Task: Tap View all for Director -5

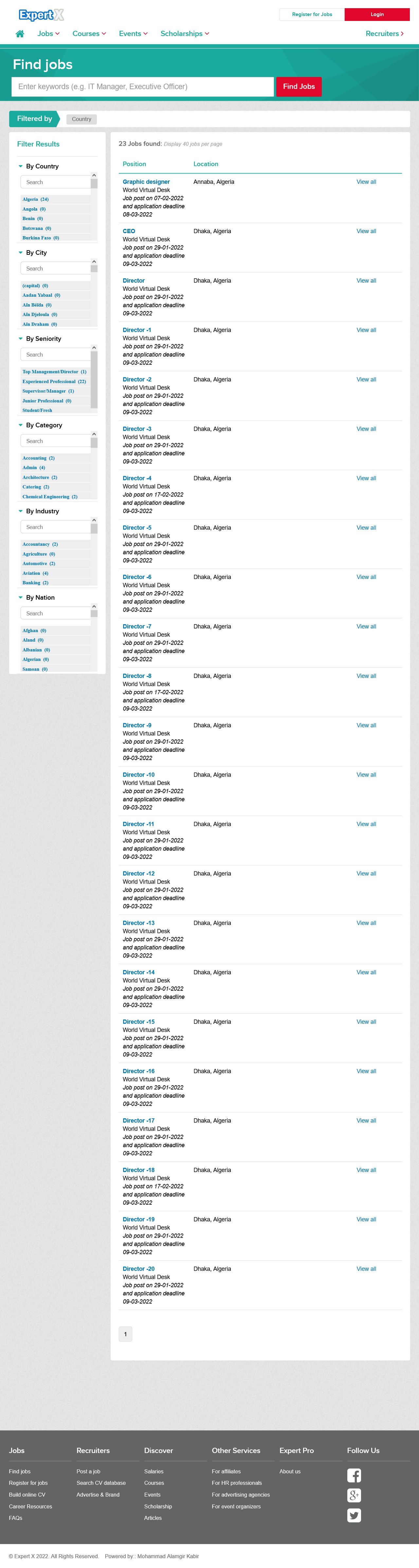Action: click(366, 528)
